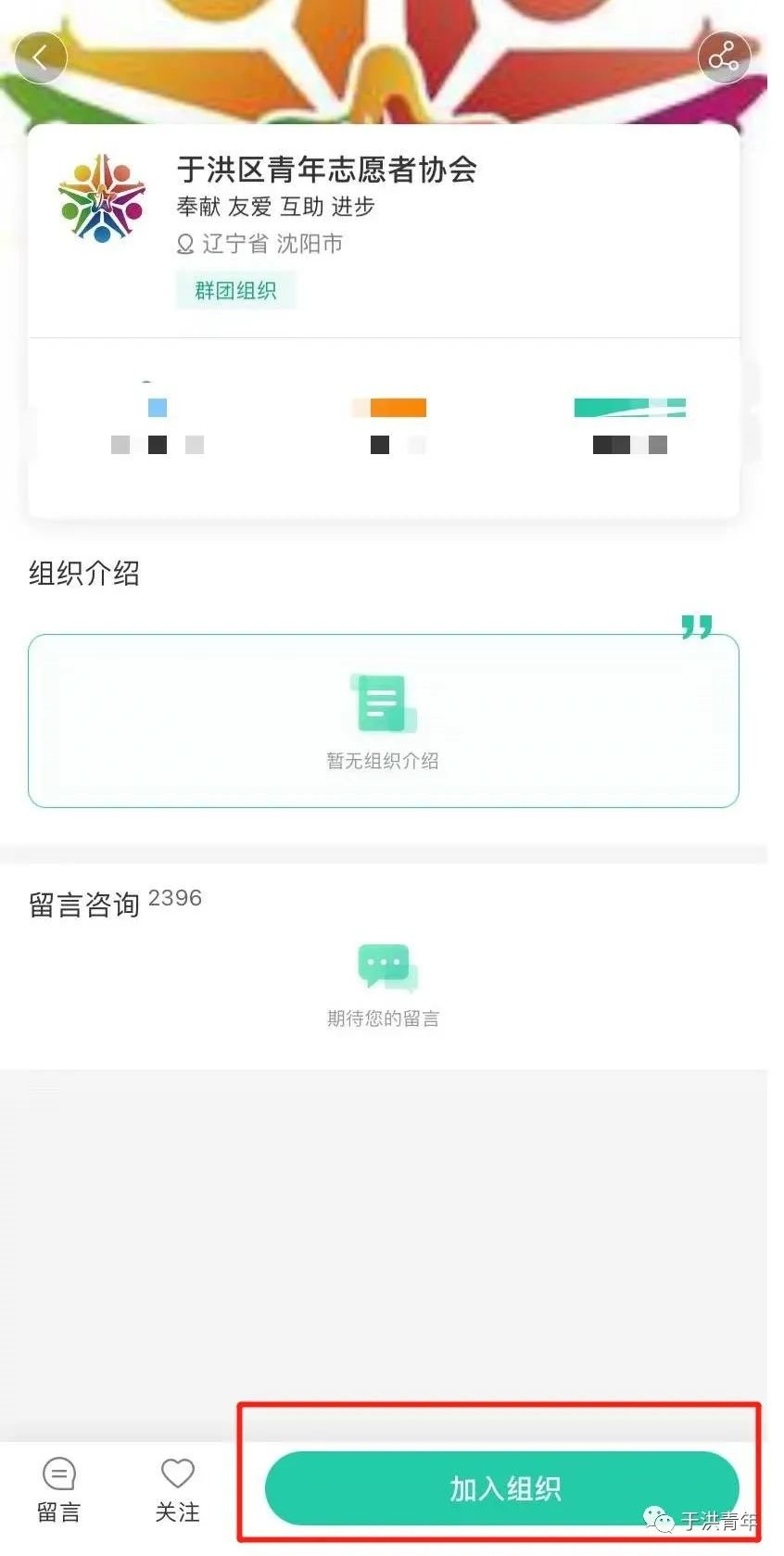The height and width of the screenshot is (1556, 784).
Task: Leave a message via 留言
Action: (58, 1489)
